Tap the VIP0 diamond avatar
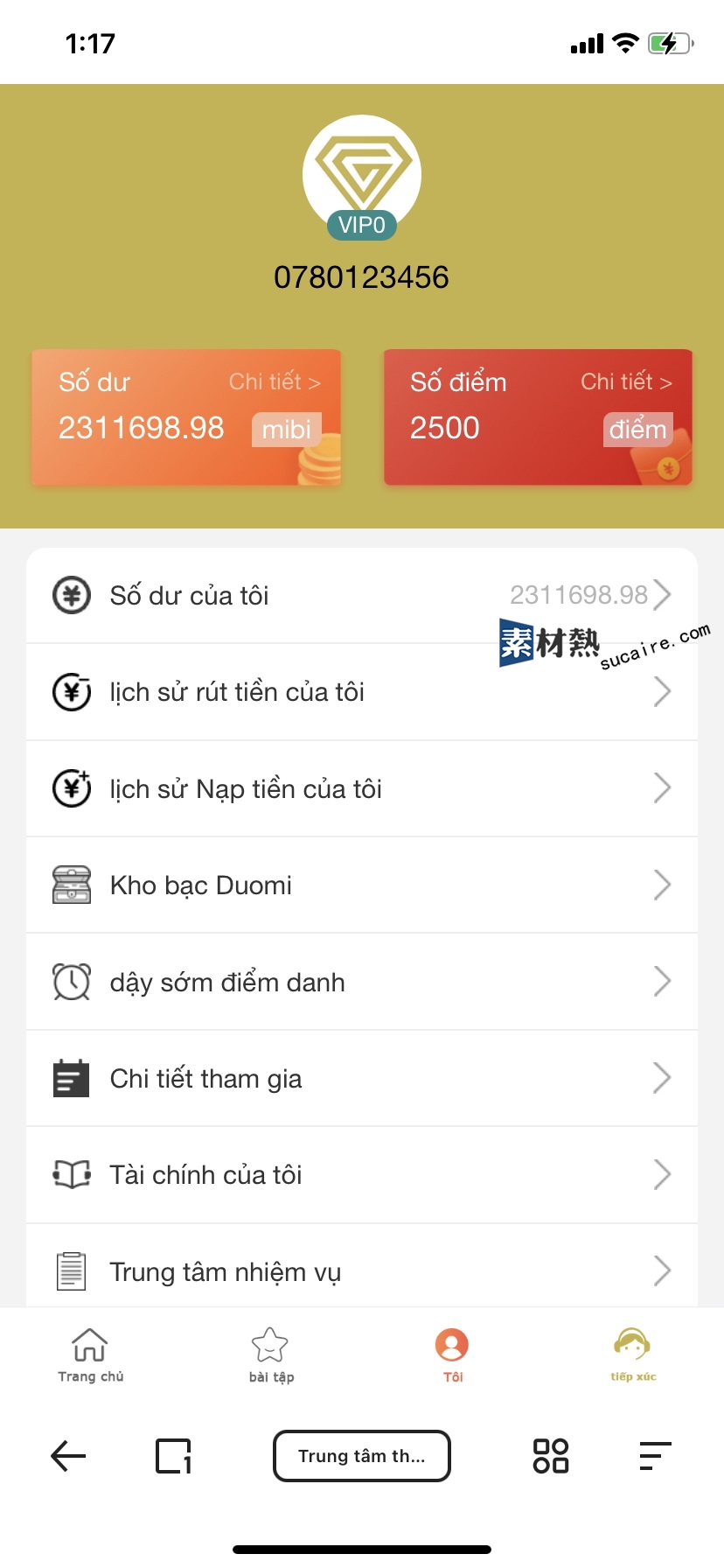 pos(362,177)
